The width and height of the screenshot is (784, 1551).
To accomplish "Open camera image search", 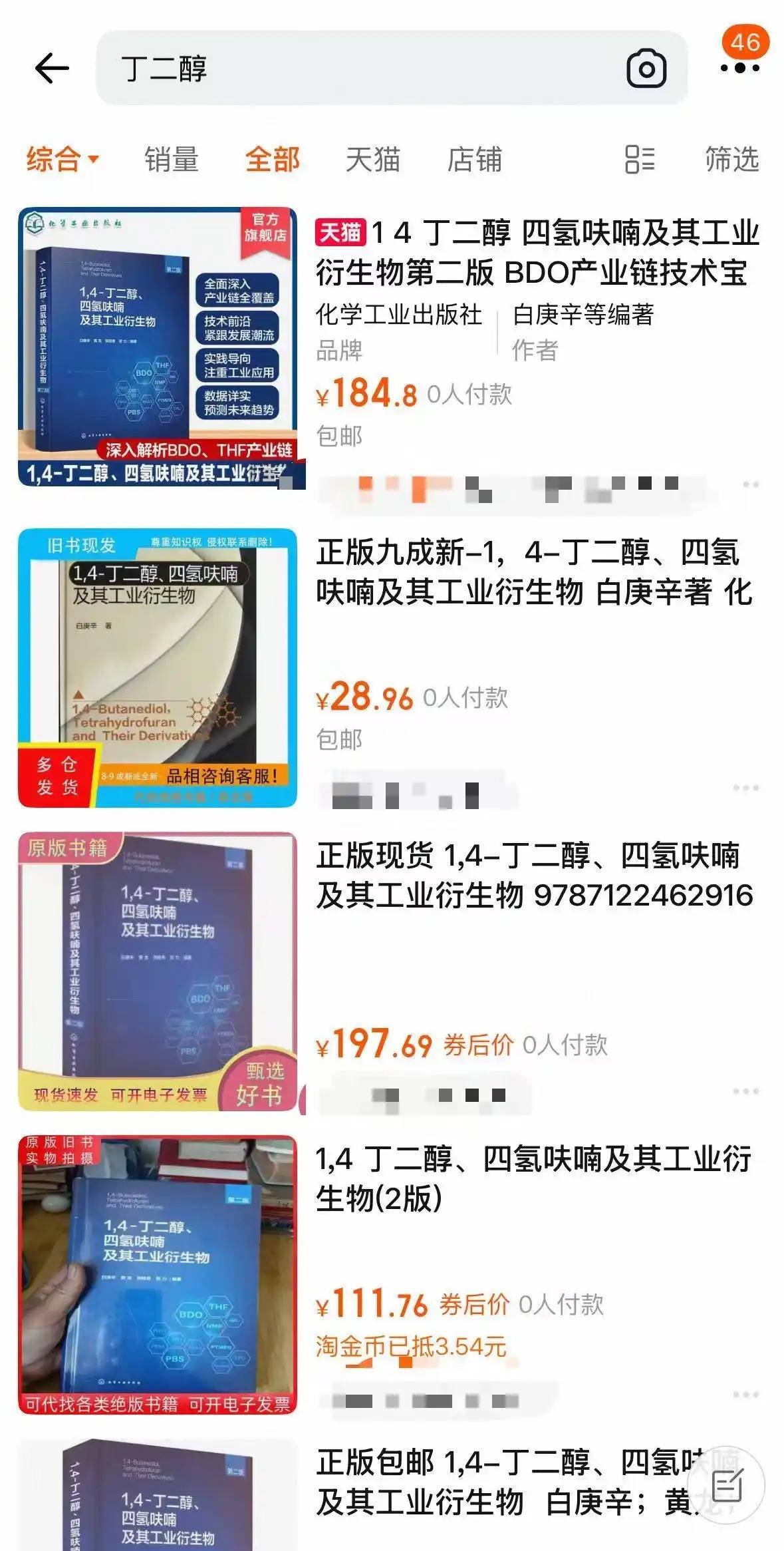I will click(x=646, y=69).
